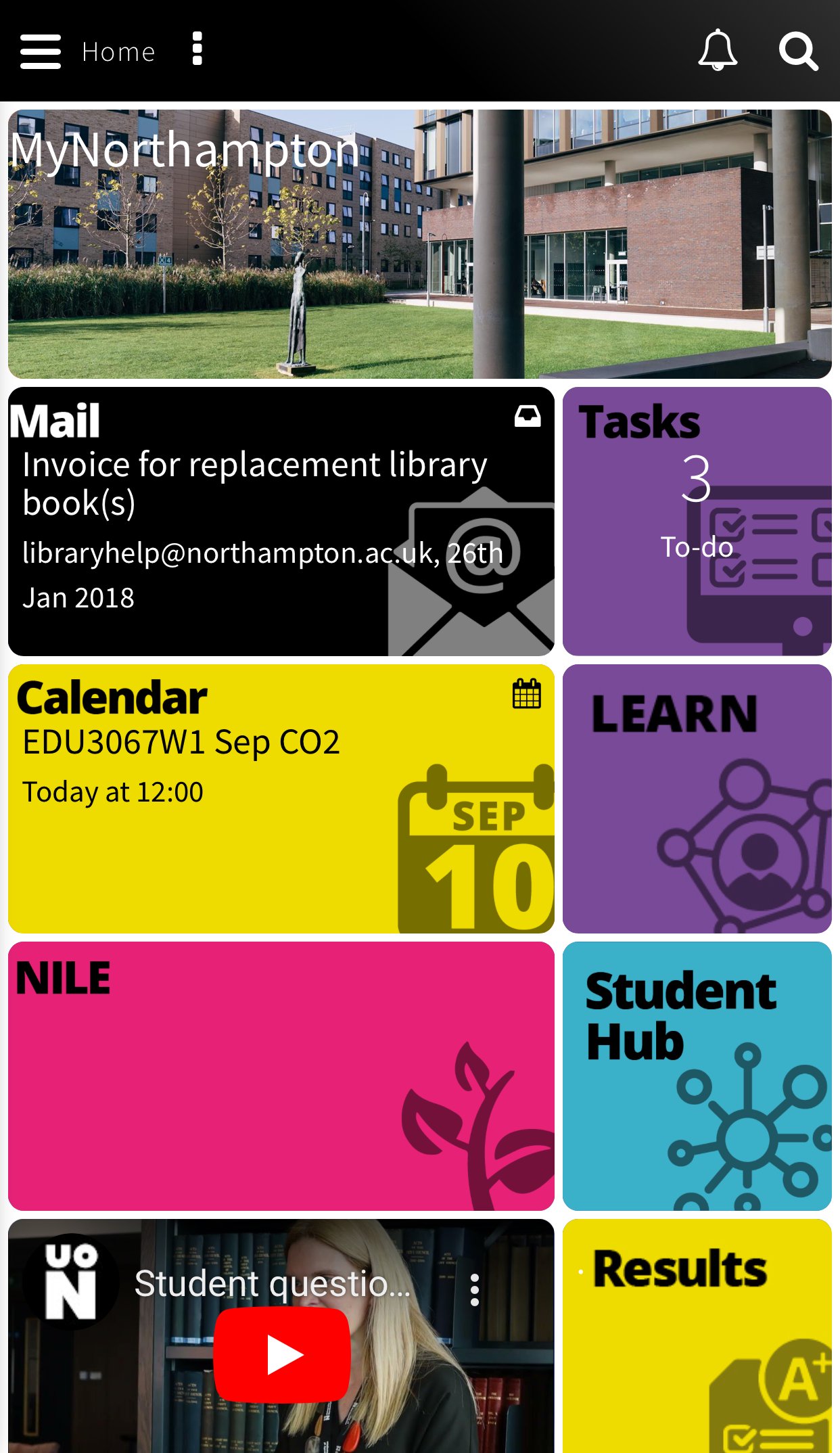Viewport: 840px width, 1453px height.
Task: Open the Calendar tile
Action: [x=281, y=798]
